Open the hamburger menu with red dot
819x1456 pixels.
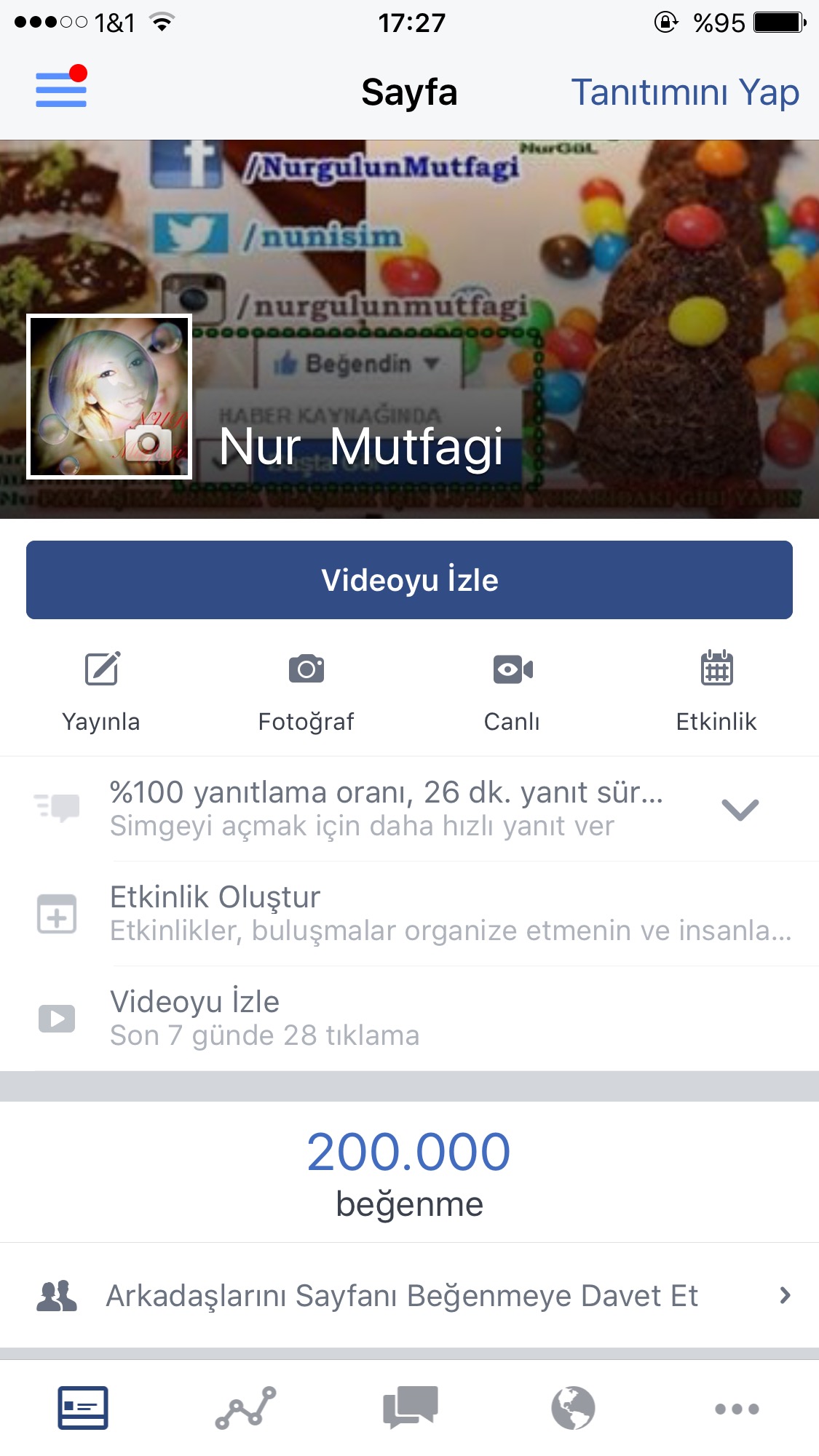(62, 87)
